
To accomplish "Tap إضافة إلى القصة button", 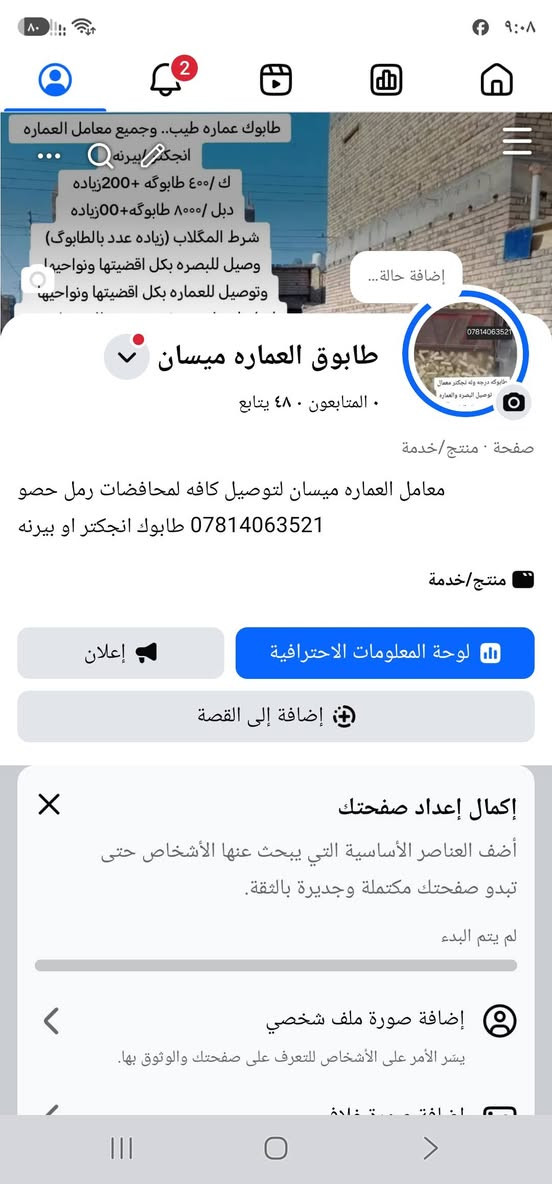I will tap(276, 717).
